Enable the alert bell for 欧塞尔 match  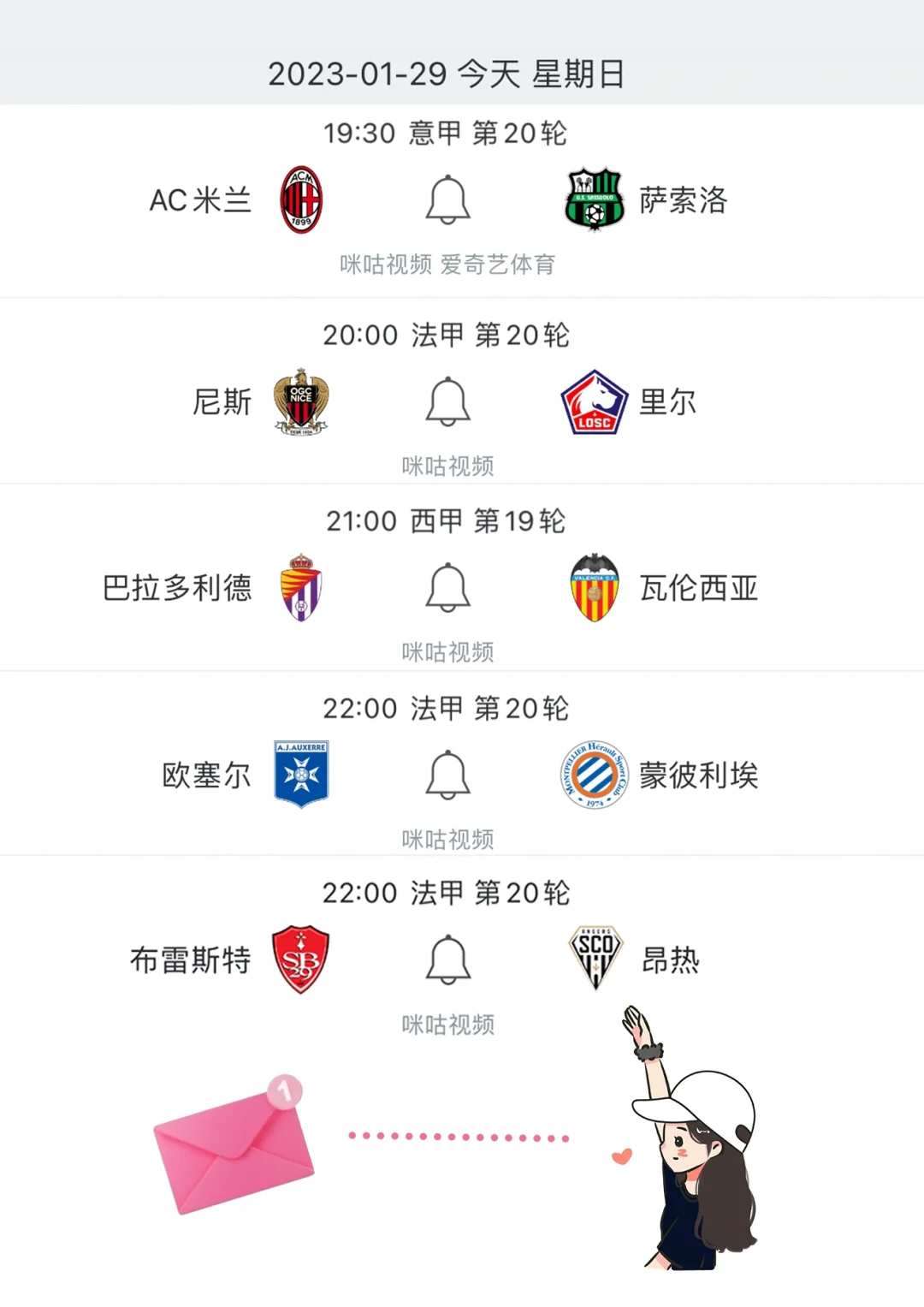coord(448,775)
